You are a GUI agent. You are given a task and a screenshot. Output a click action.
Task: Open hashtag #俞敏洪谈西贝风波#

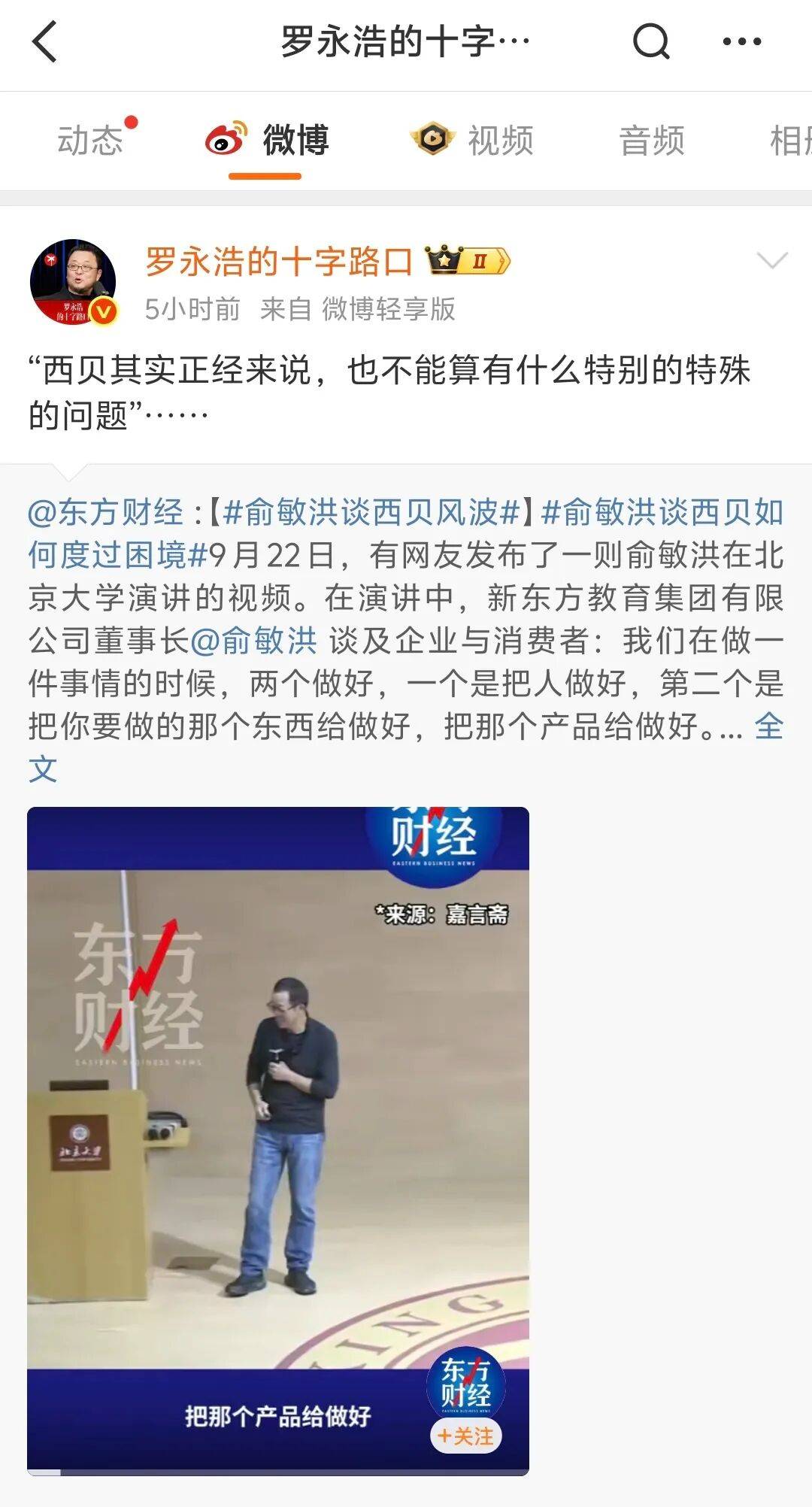[x=372, y=513]
